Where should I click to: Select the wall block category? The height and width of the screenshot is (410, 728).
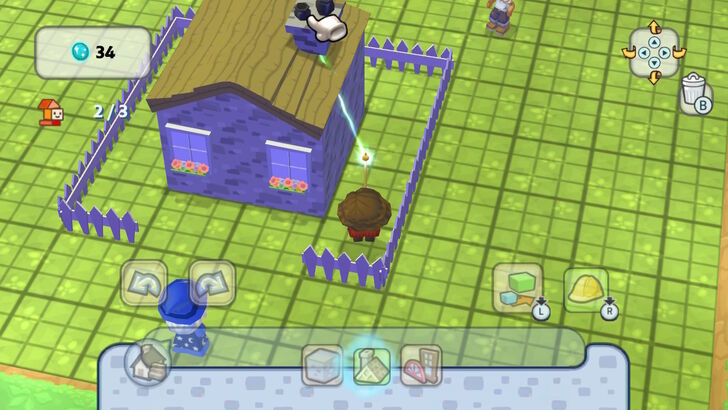tap(322, 365)
